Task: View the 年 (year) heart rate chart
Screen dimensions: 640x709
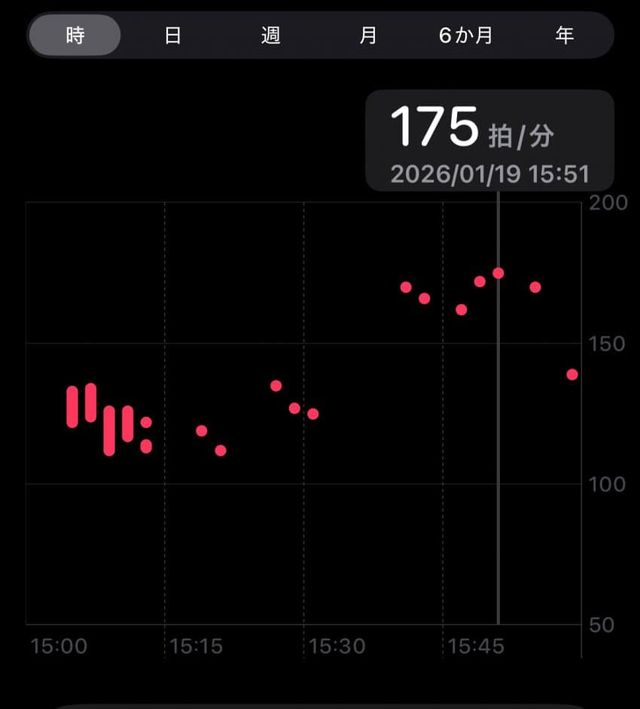Action: 564,36
